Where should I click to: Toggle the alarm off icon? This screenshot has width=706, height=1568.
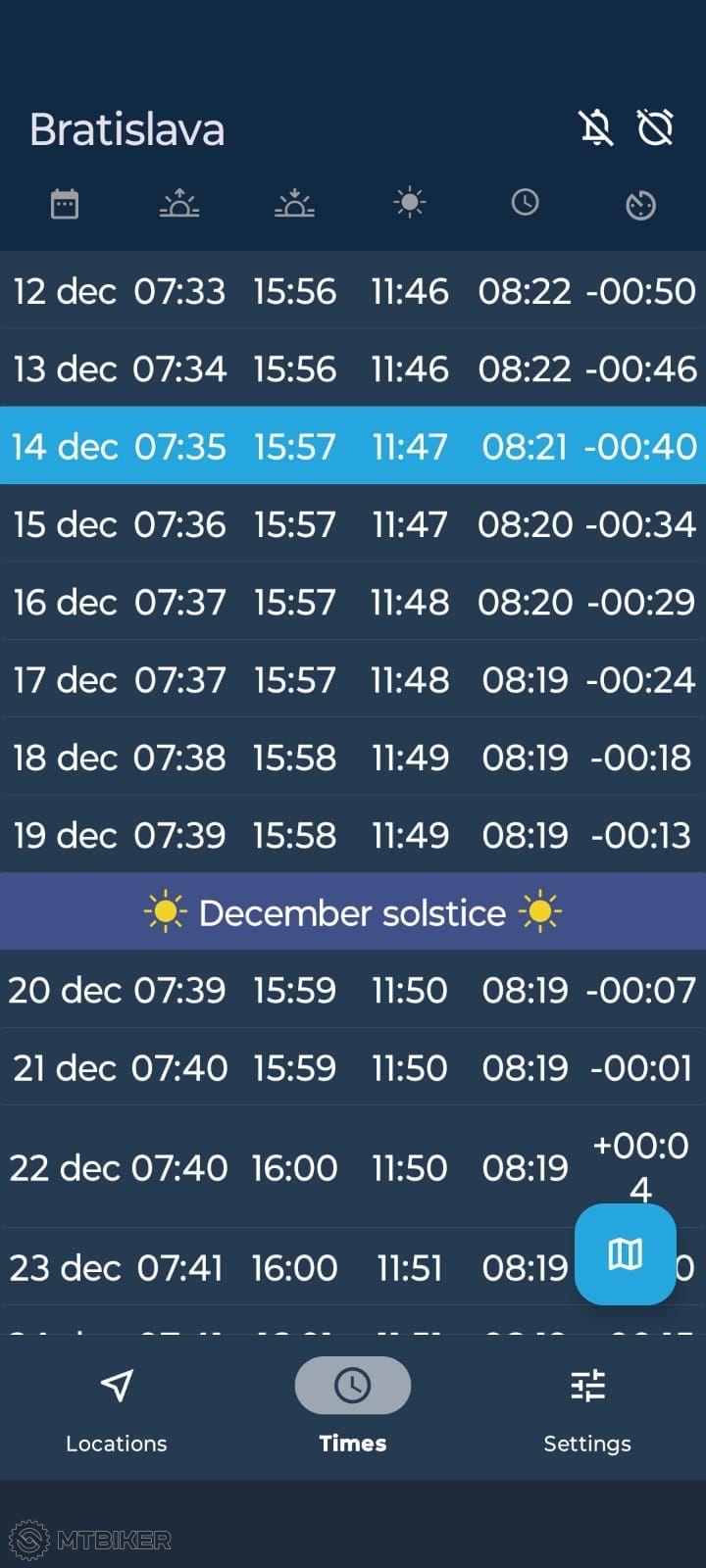tap(655, 127)
